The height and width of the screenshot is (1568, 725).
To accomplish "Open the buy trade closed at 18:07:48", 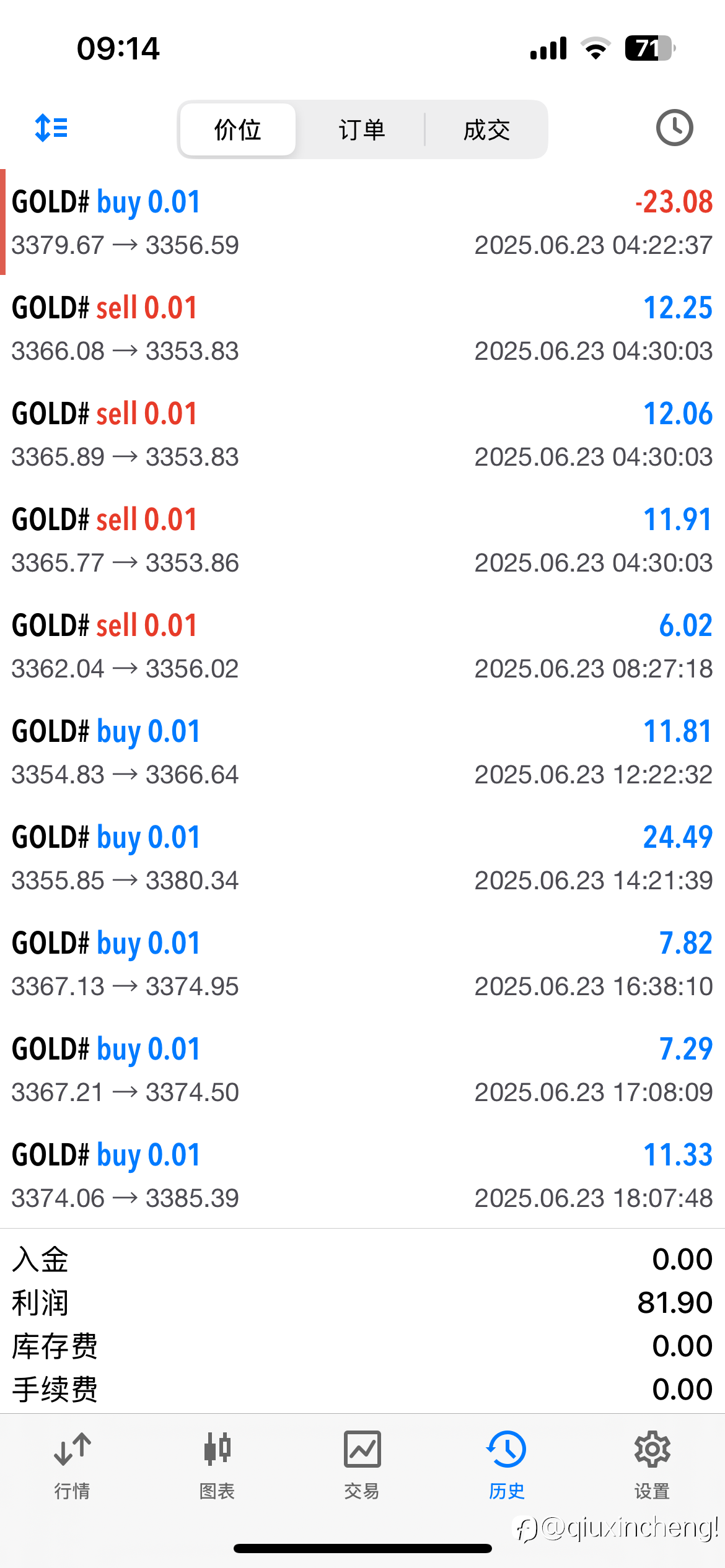I will click(x=362, y=1175).
